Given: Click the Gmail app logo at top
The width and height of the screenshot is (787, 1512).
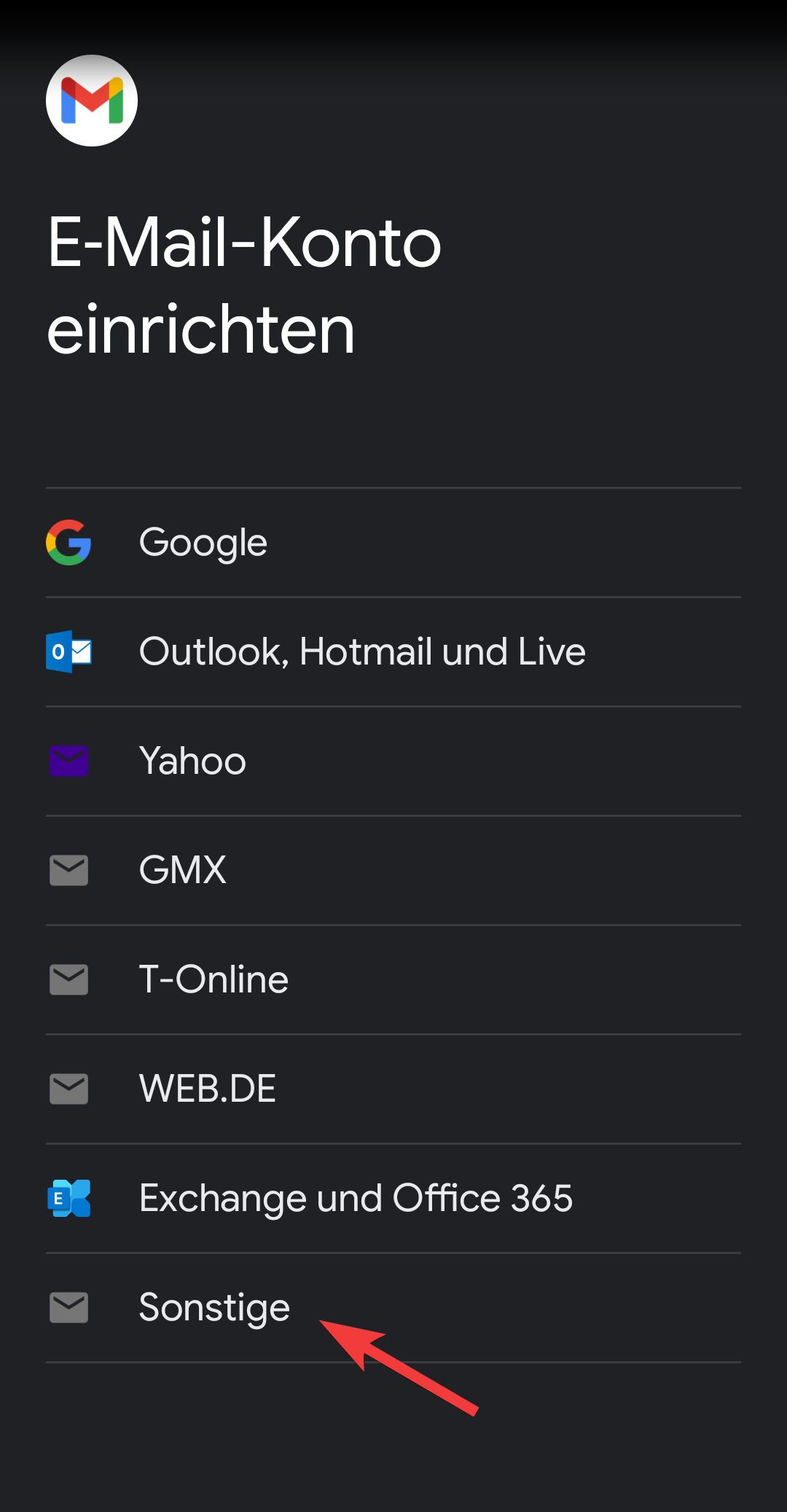Looking at the screenshot, I should (91, 101).
